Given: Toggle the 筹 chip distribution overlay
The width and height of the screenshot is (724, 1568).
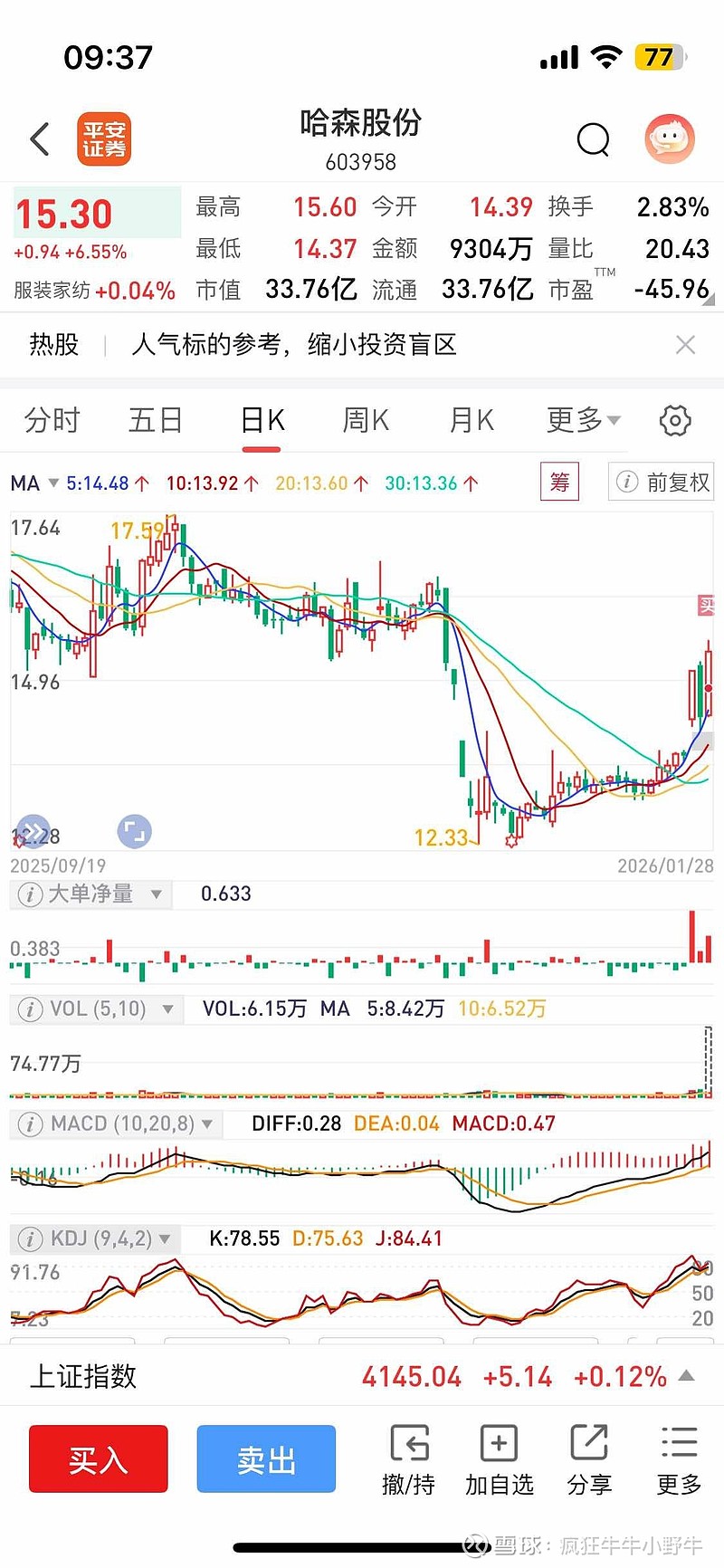Looking at the screenshot, I should [x=559, y=482].
